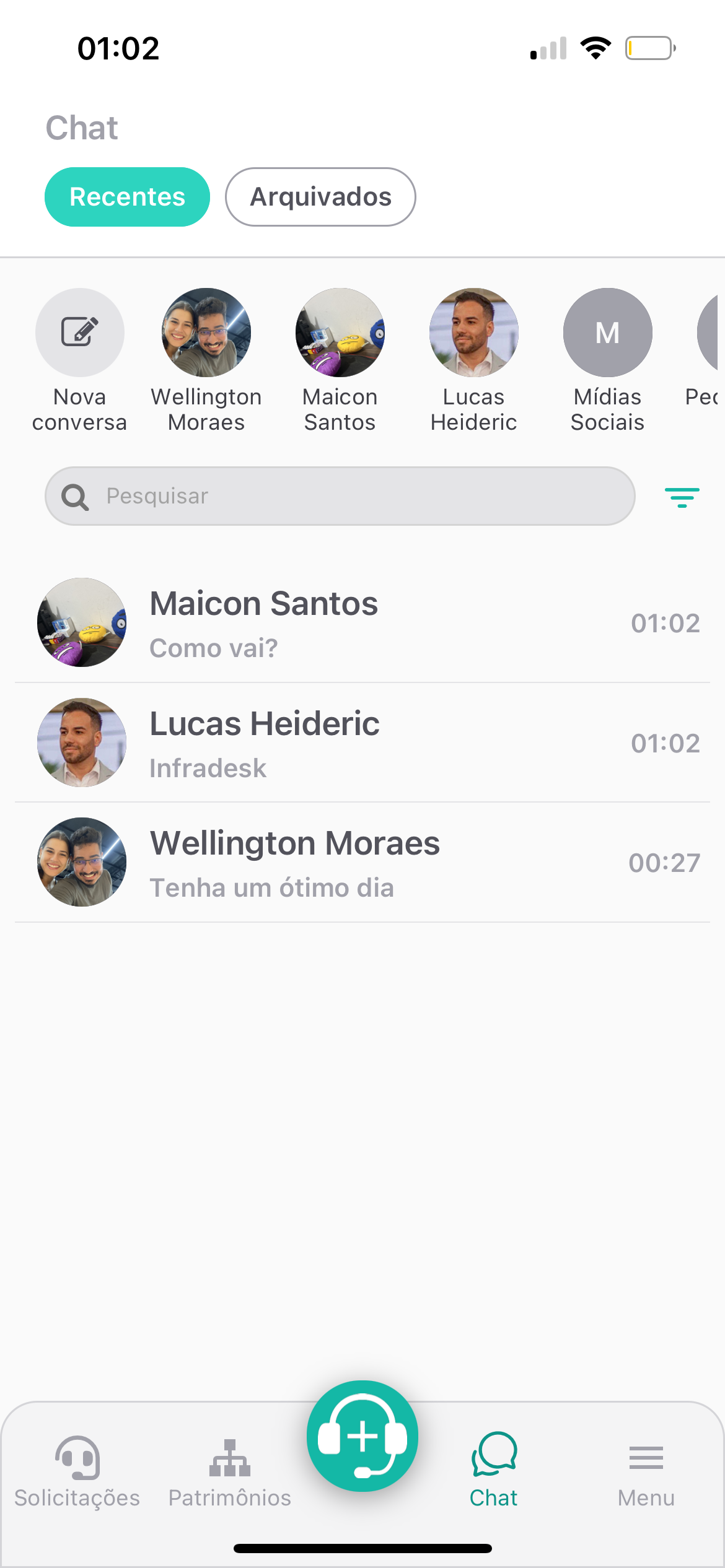The width and height of the screenshot is (725, 1568).
Task: Select the Chat bottom tab
Action: point(493,1471)
